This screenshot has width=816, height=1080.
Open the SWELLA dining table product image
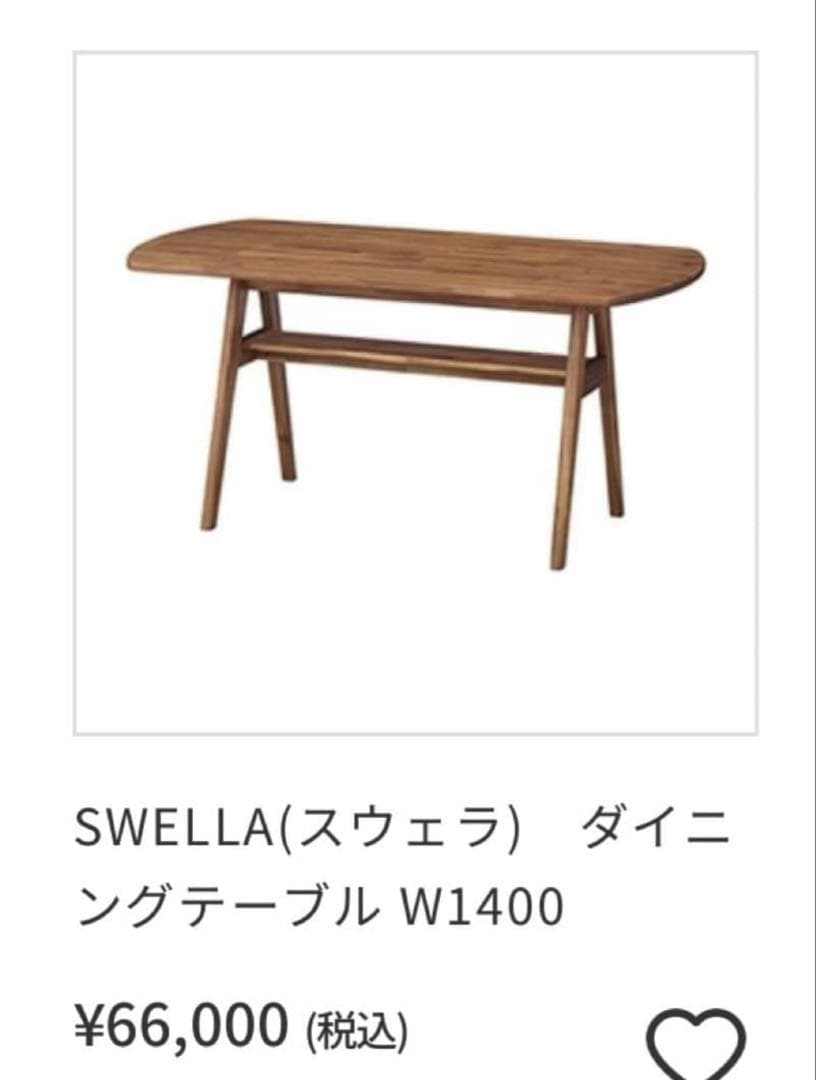coord(415,392)
